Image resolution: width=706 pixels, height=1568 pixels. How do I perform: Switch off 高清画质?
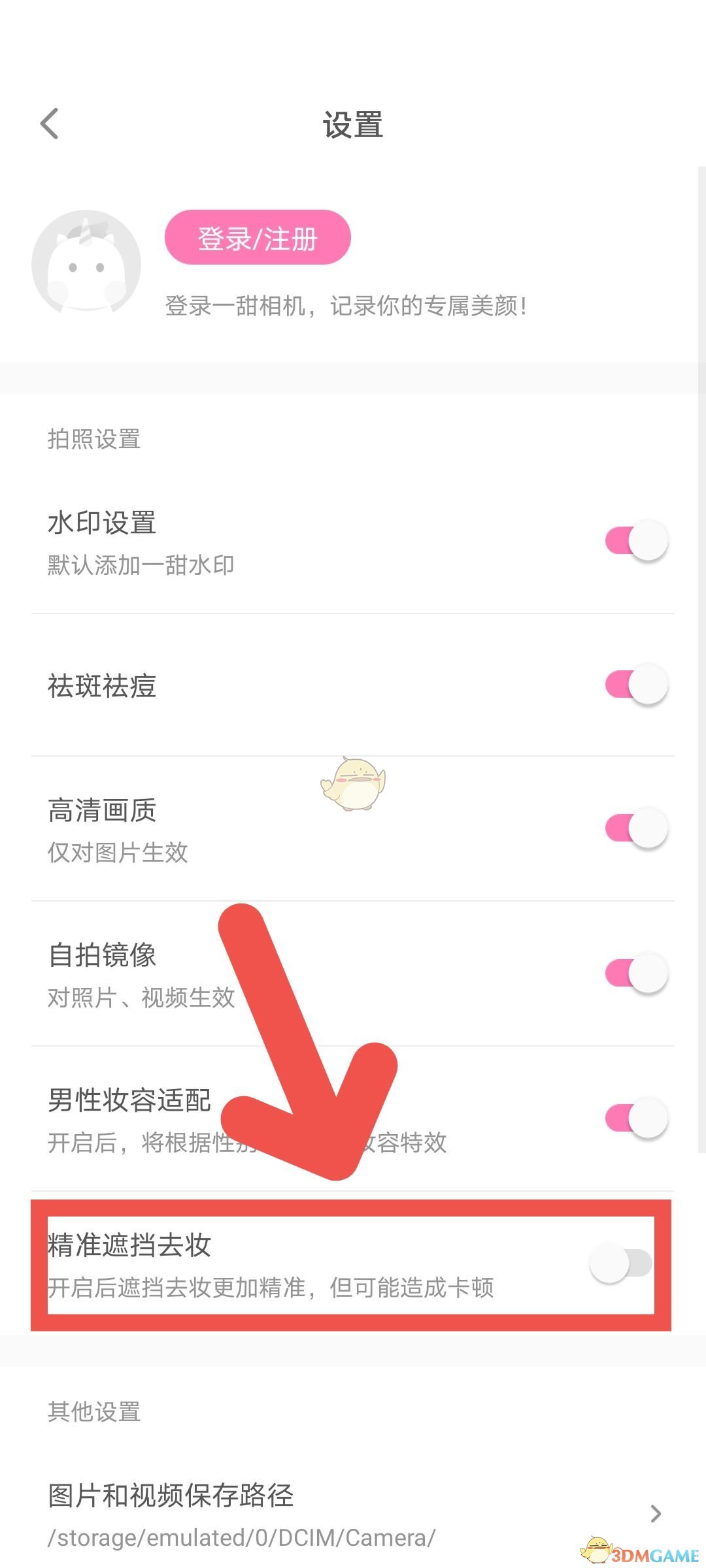click(636, 828)
